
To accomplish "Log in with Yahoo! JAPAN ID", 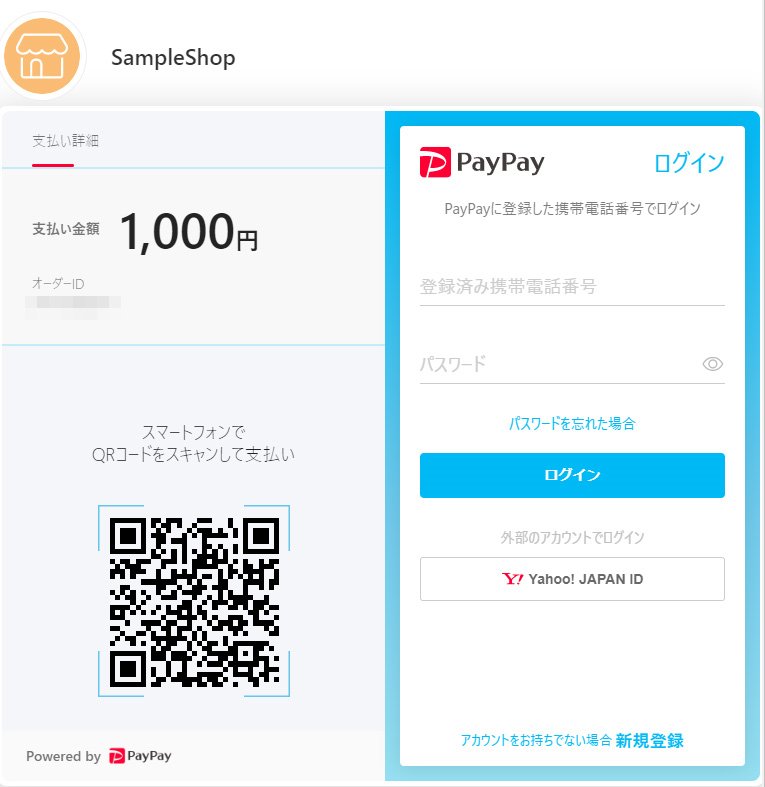I will coord(572,579).
